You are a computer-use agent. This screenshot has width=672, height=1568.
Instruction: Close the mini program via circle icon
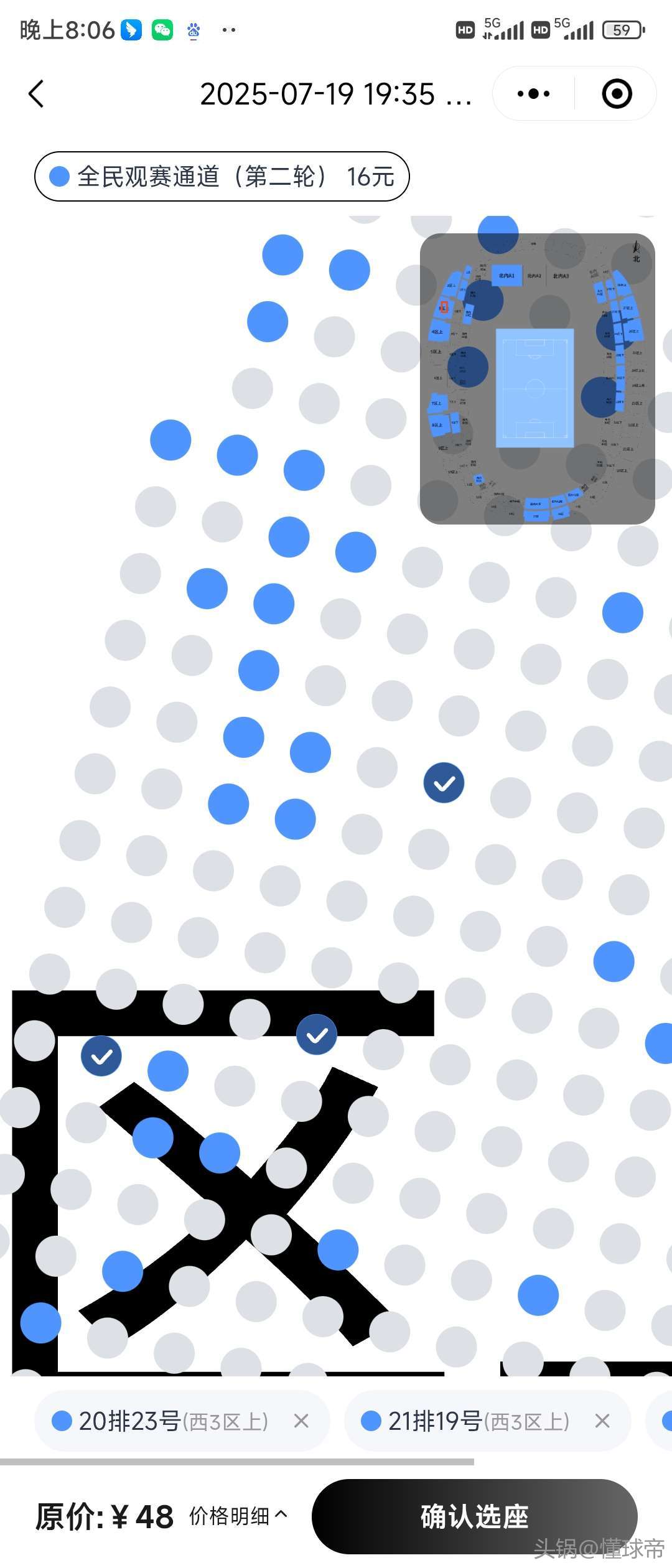(617, 94)
